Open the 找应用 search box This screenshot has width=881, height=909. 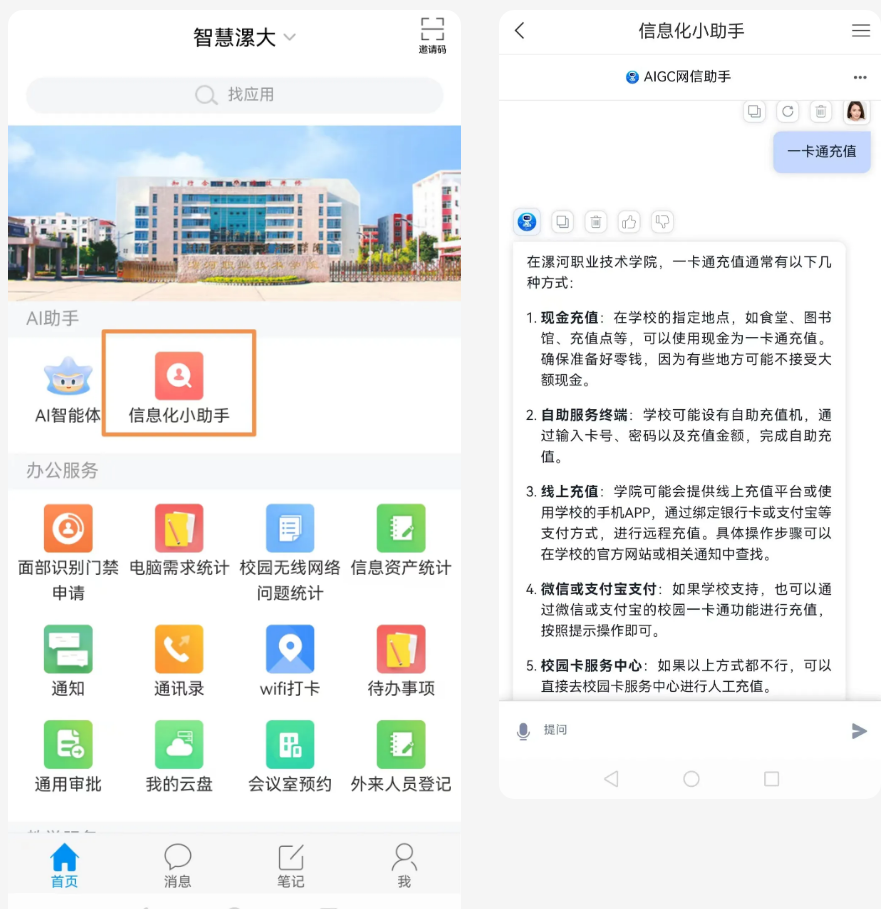click(x=234, y=95)
